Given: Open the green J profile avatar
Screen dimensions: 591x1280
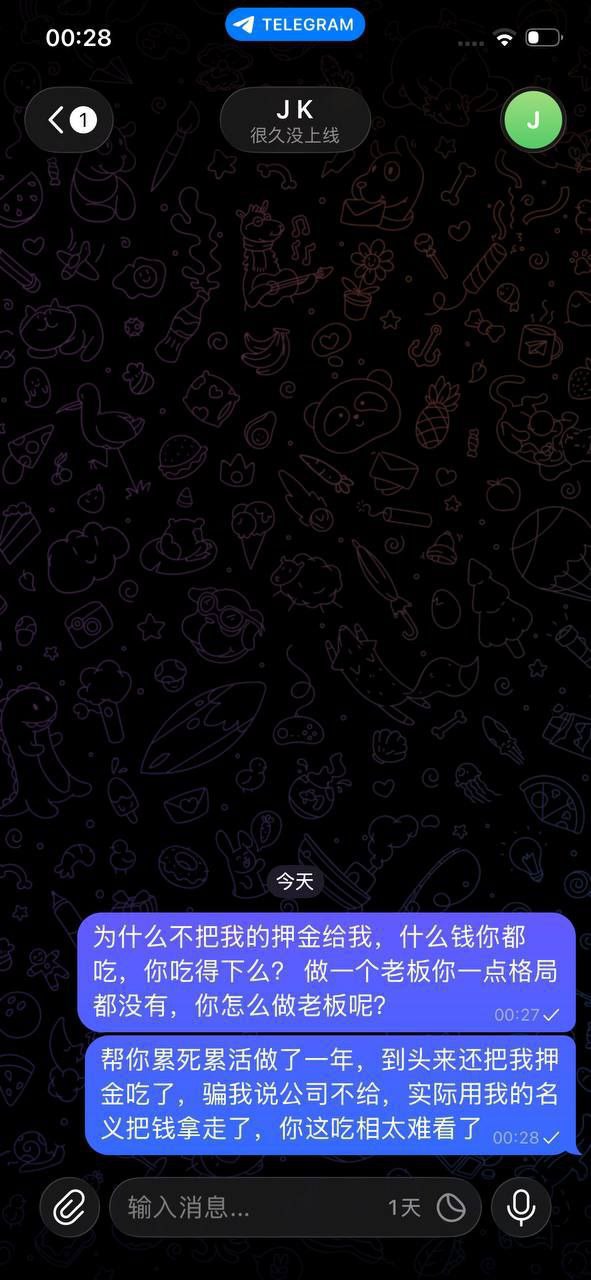Looking at the screenshot, I should pyautogui.click(x=533, y=120).
